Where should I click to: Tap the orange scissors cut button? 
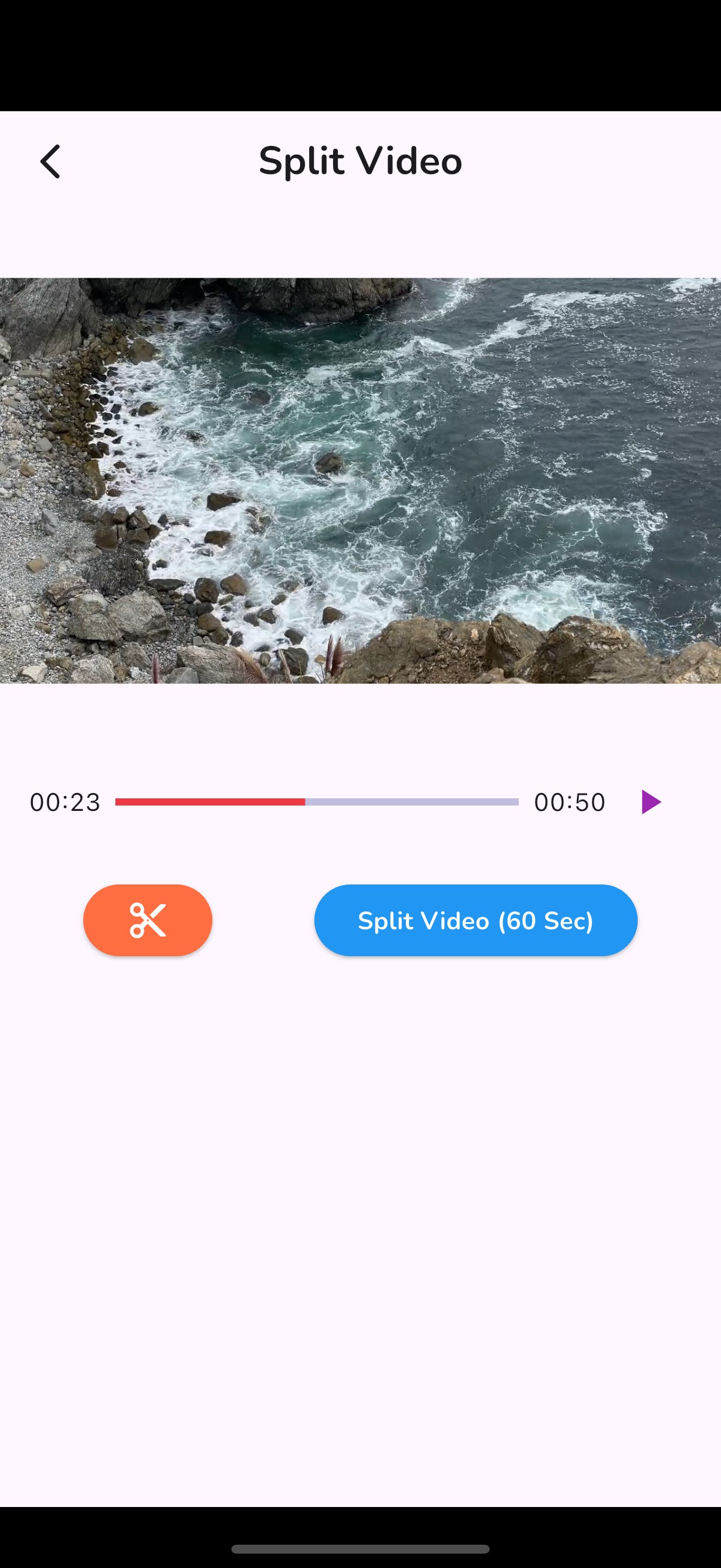(148, 920)
